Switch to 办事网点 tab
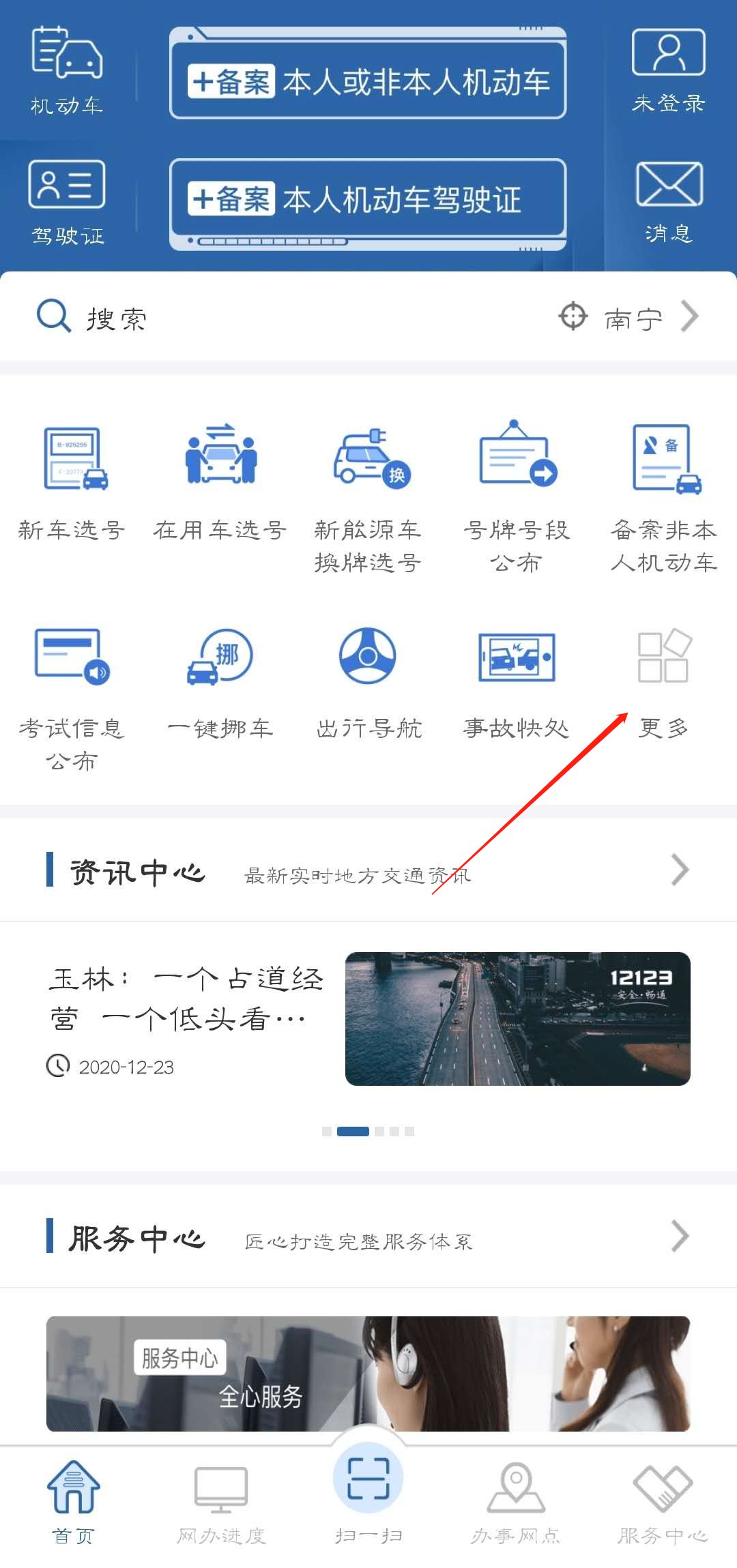This screenshot has width=737, height=1568. point(516,1500)
